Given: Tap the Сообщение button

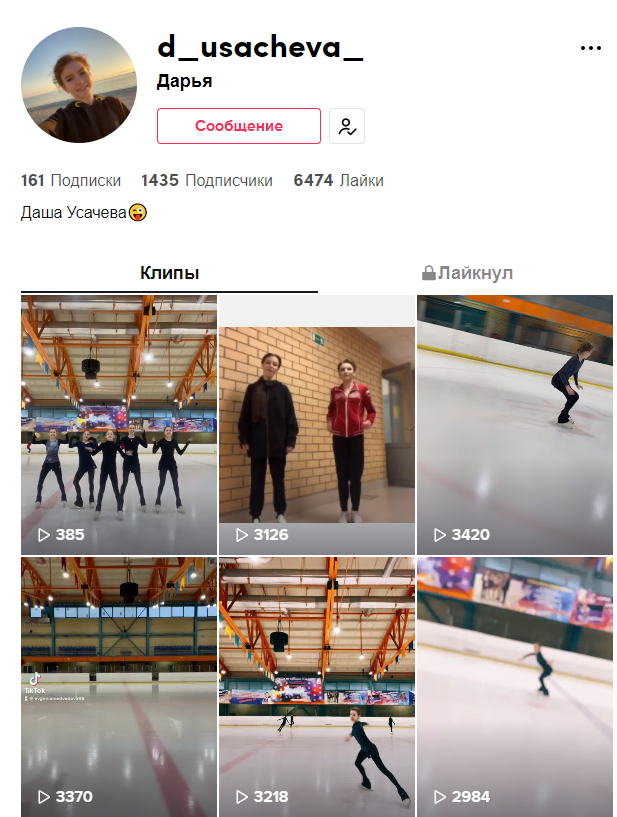Looking at the screenshot, I should tap(238, 126).
